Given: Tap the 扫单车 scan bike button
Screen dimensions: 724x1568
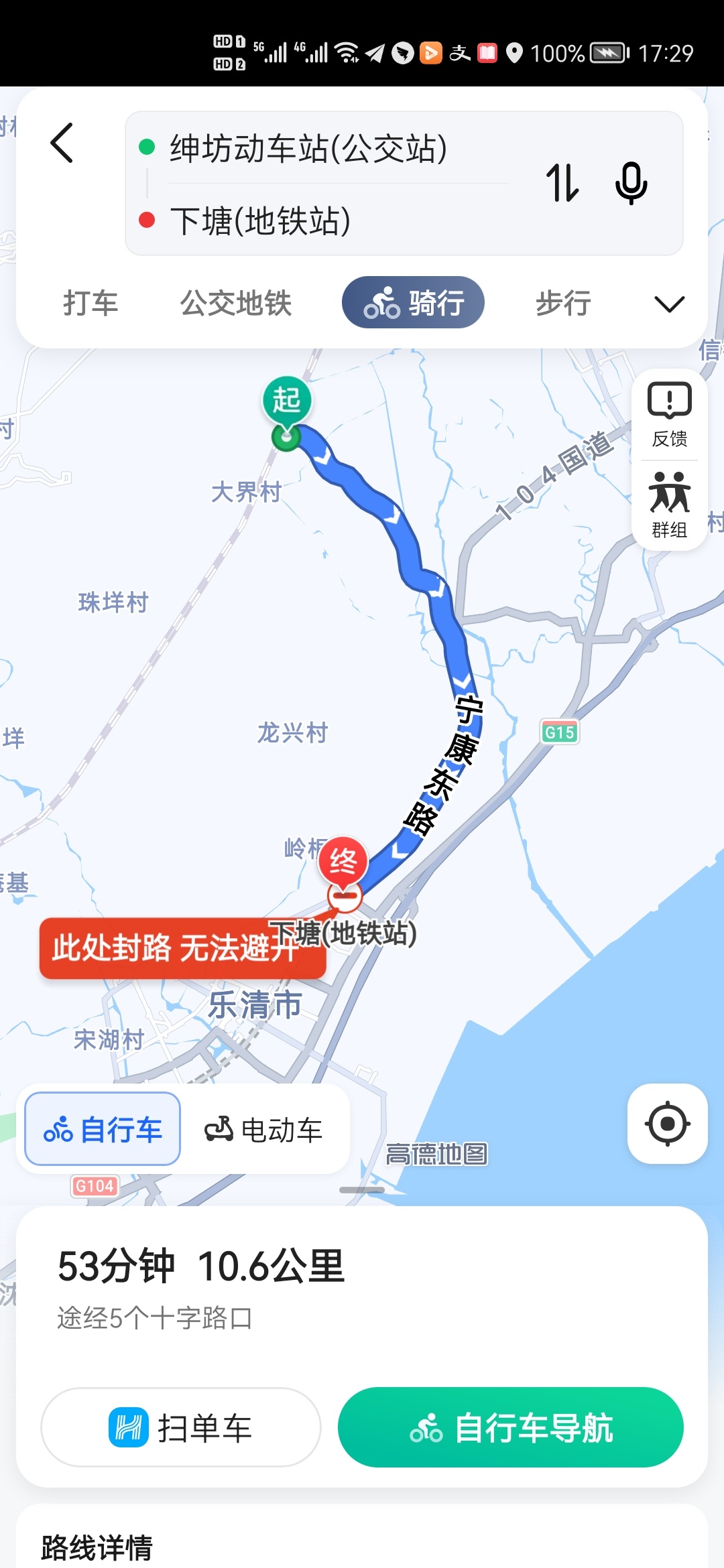Looking at the screenshot, I should pos(181,1427).
